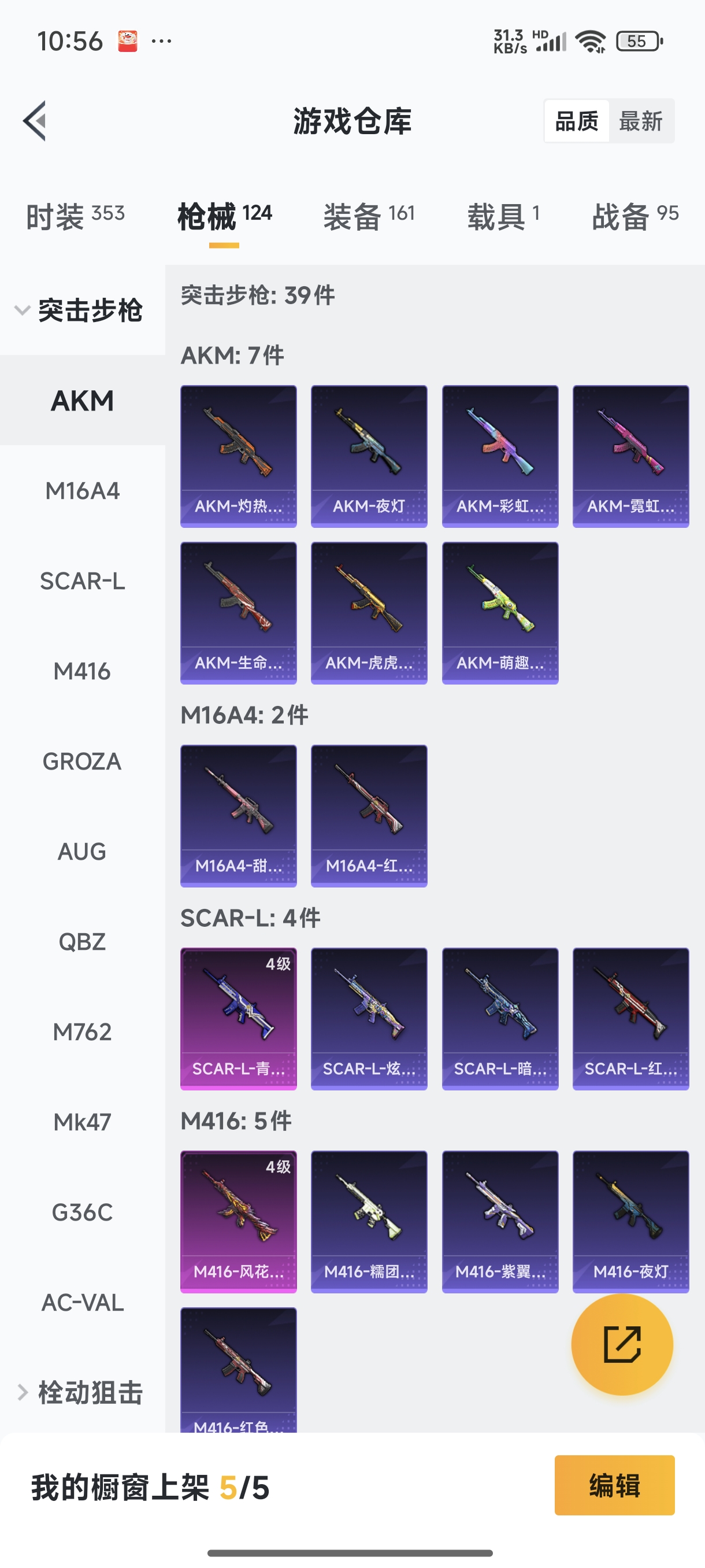Select M16A4 in the sidebar
The width and height of the screenshot is (705, 1568).
pyautogui.click(x=82, y=491)
